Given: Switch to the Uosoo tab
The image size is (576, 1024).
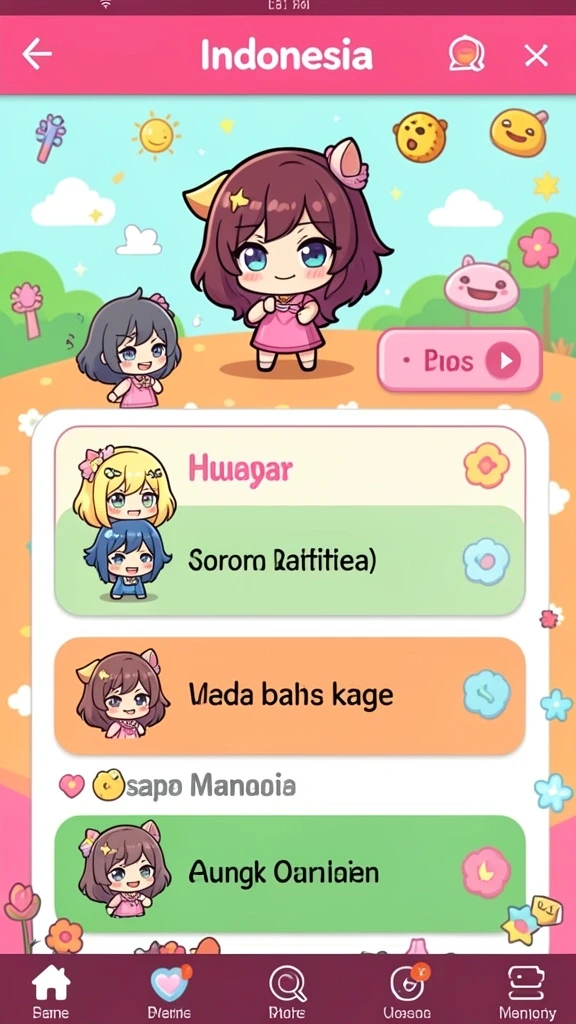Looking at the screenshot, I should click(x=408, y=991).
